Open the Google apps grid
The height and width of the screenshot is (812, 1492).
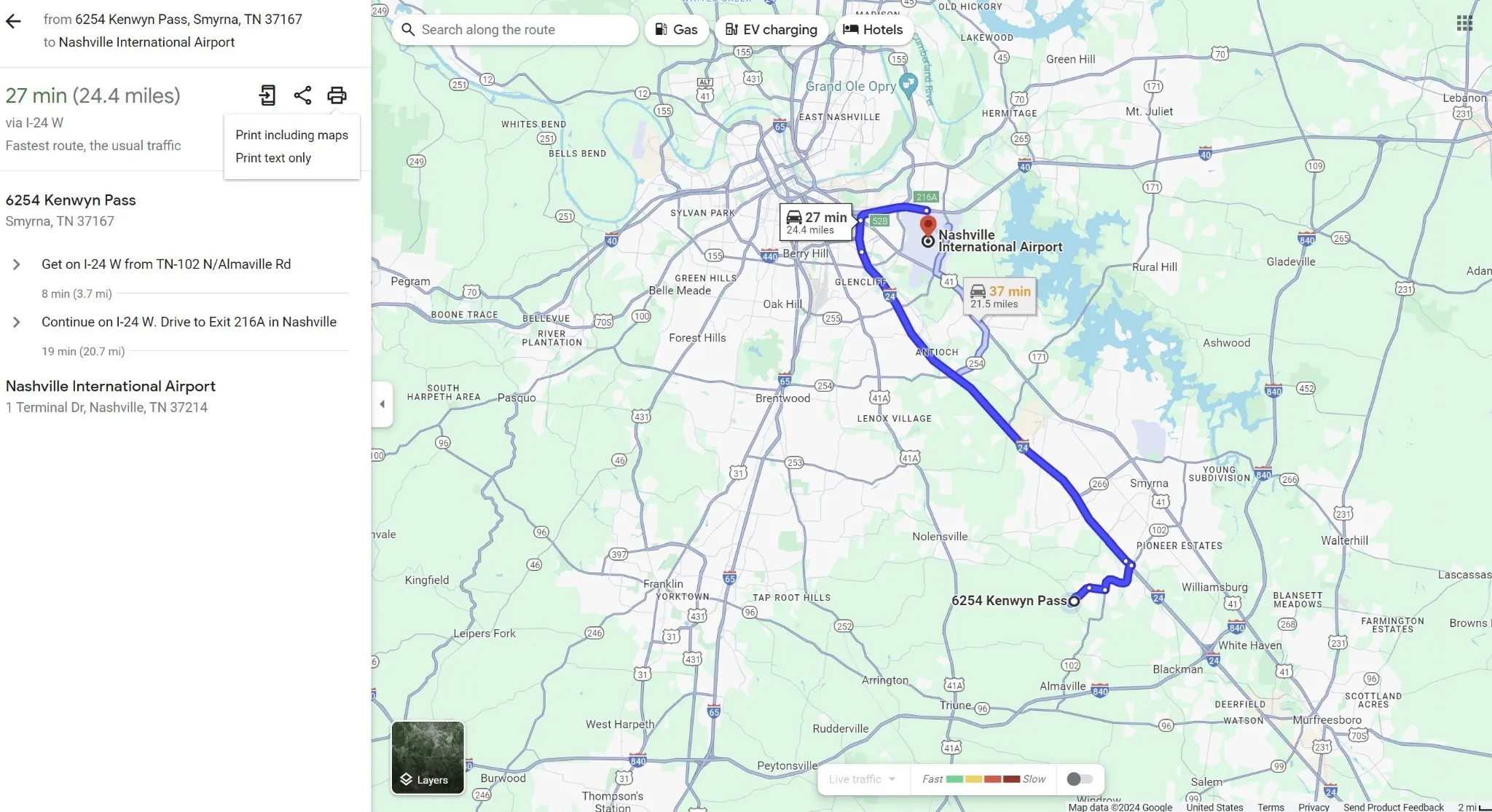[1464, 23]
